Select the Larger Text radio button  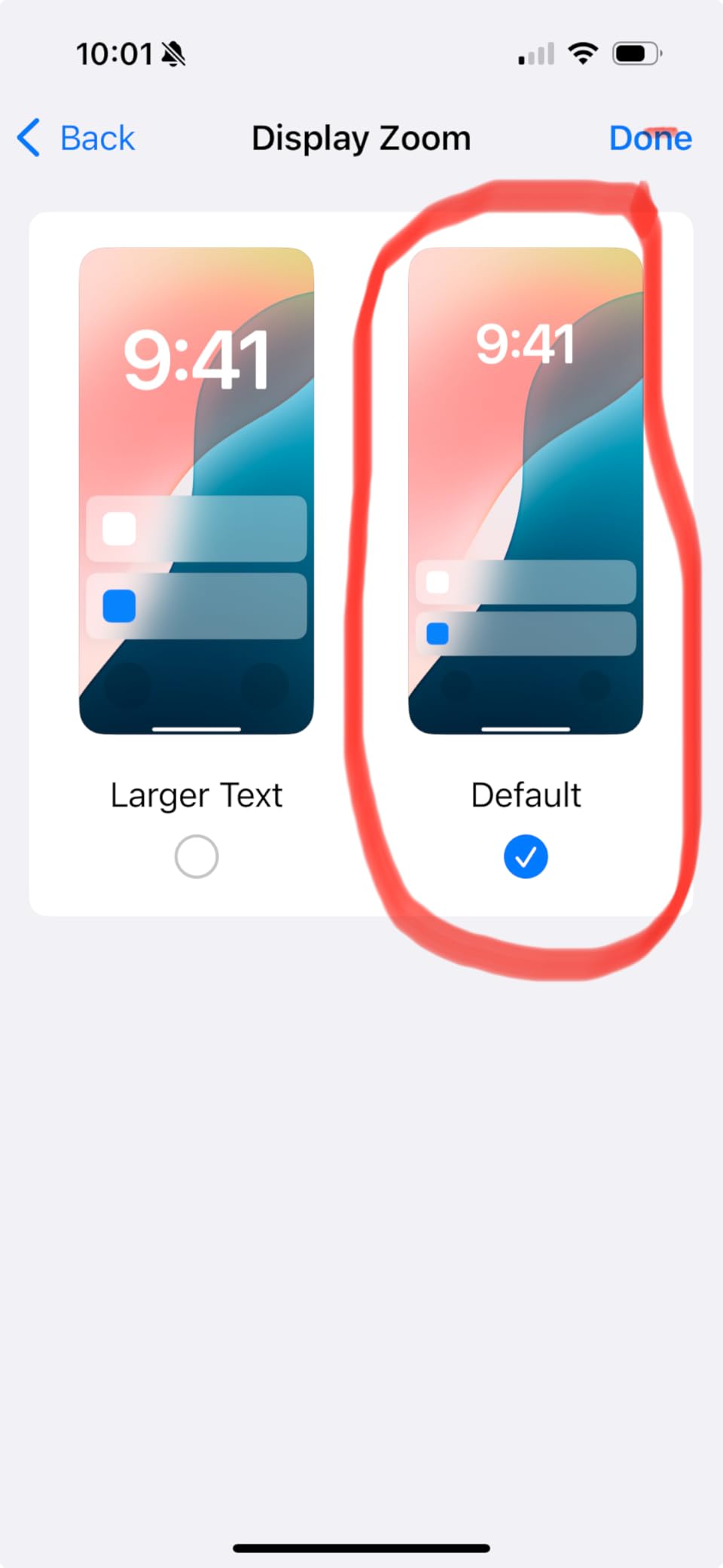click(x=197, y=856)
